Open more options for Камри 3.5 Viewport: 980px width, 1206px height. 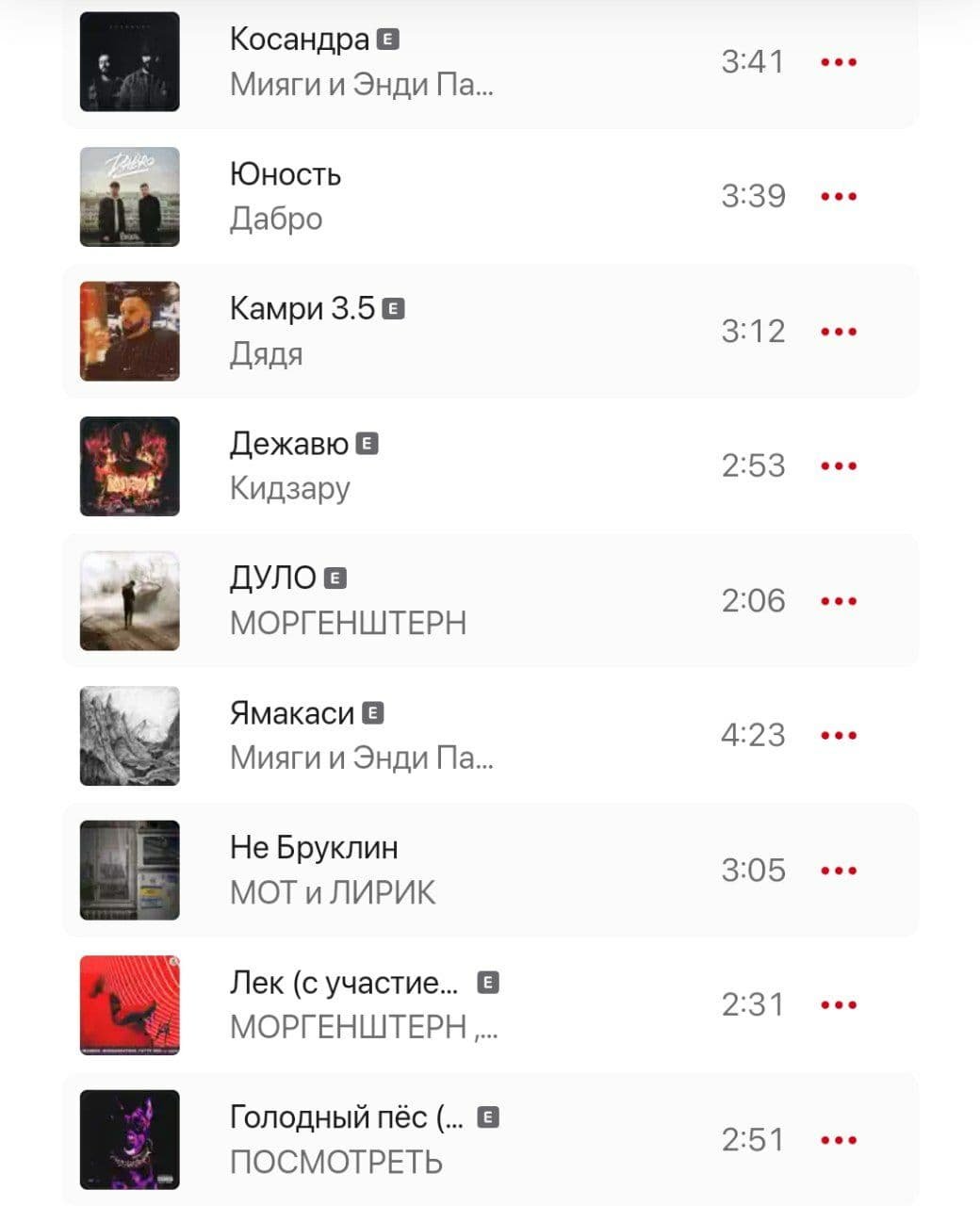click(x=838, y=332)
